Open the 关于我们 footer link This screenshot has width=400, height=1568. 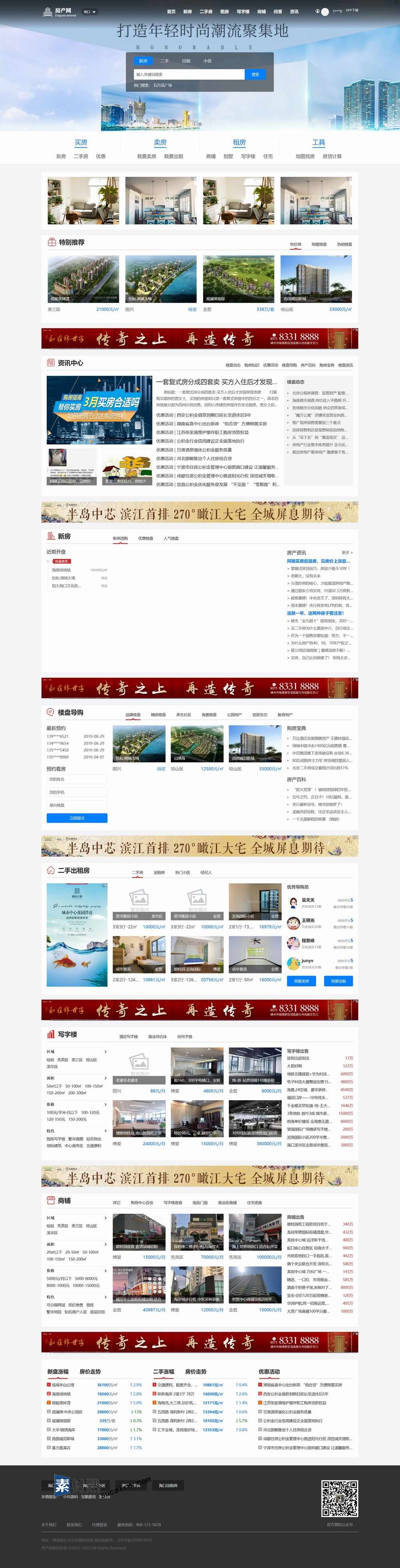click(x=49, y=1525)
